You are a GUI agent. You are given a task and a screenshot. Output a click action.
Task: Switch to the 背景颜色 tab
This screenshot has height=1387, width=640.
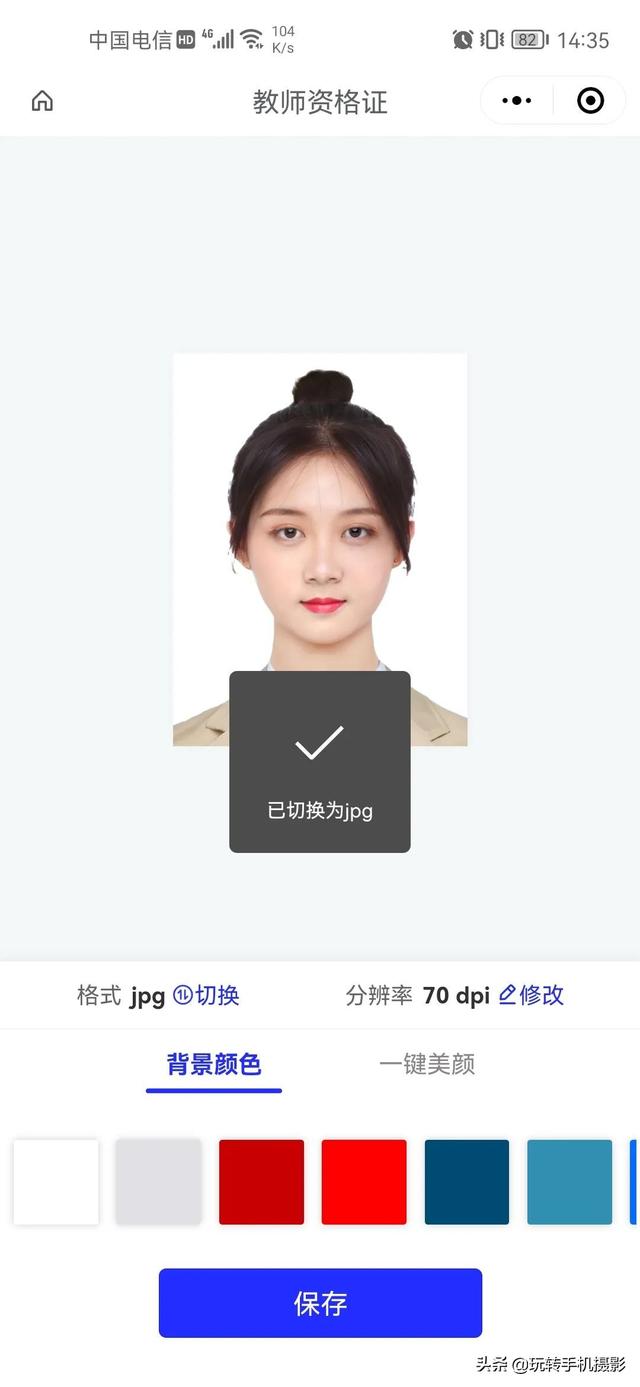click(x=214, y=1064)
